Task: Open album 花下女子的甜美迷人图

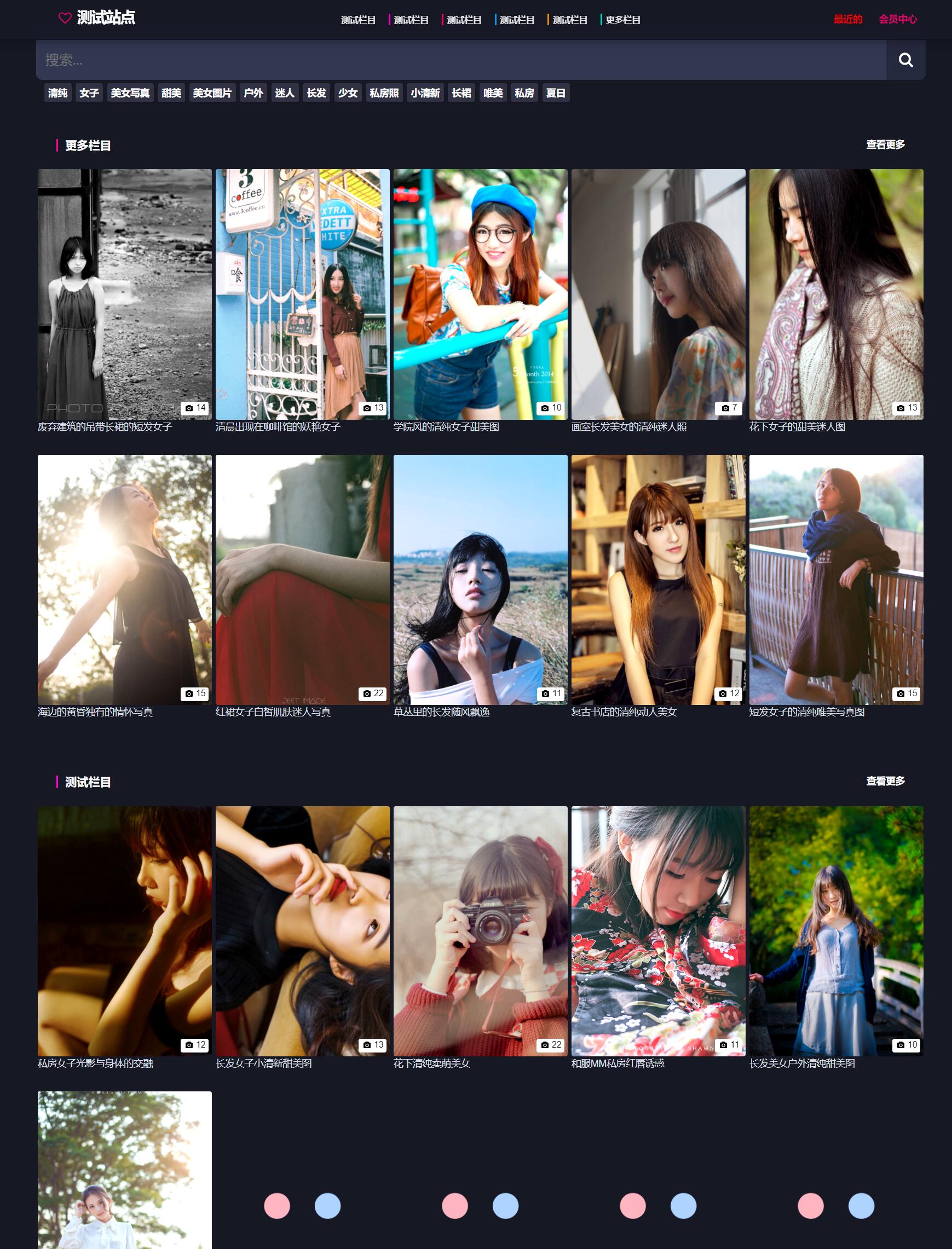Action: click(x=836, y=294)
